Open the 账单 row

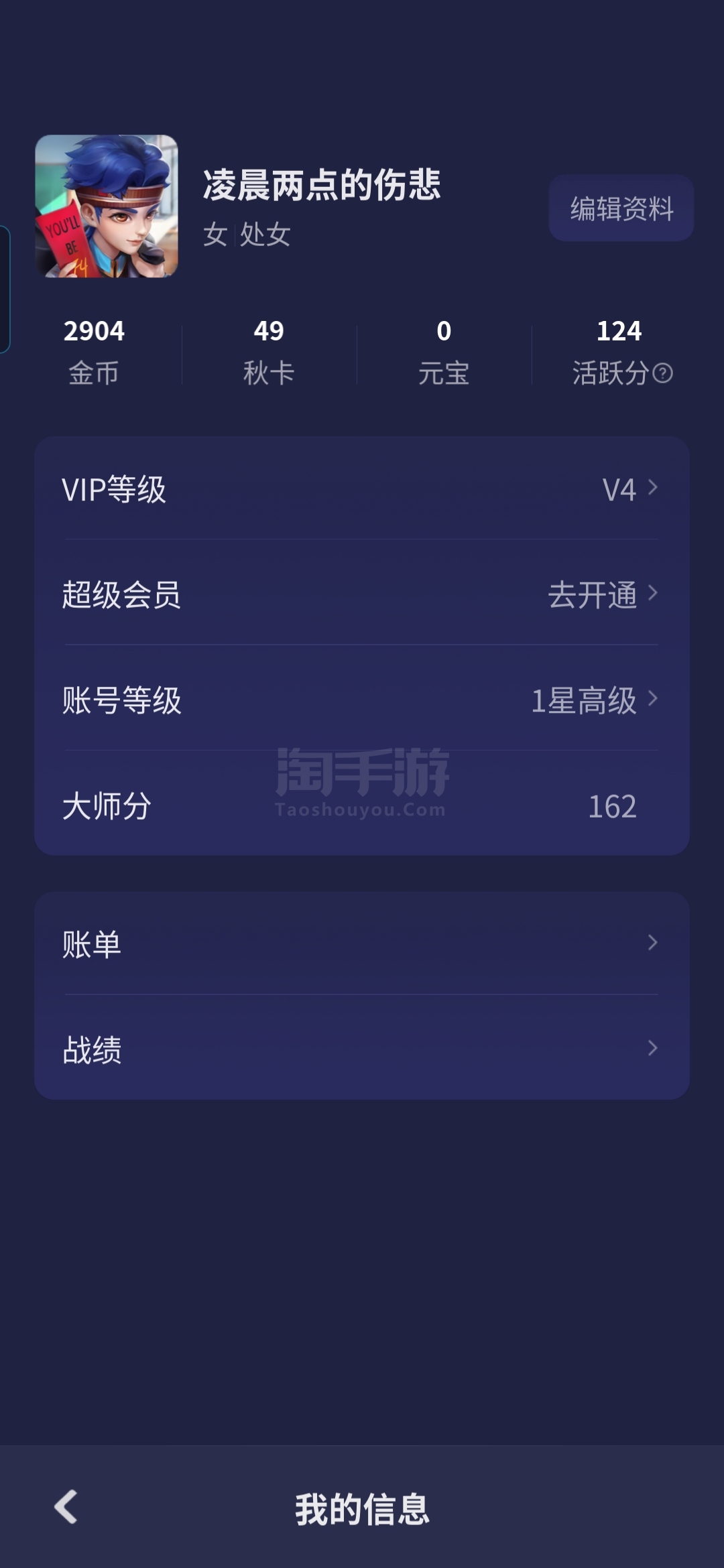tap(362, 943)
